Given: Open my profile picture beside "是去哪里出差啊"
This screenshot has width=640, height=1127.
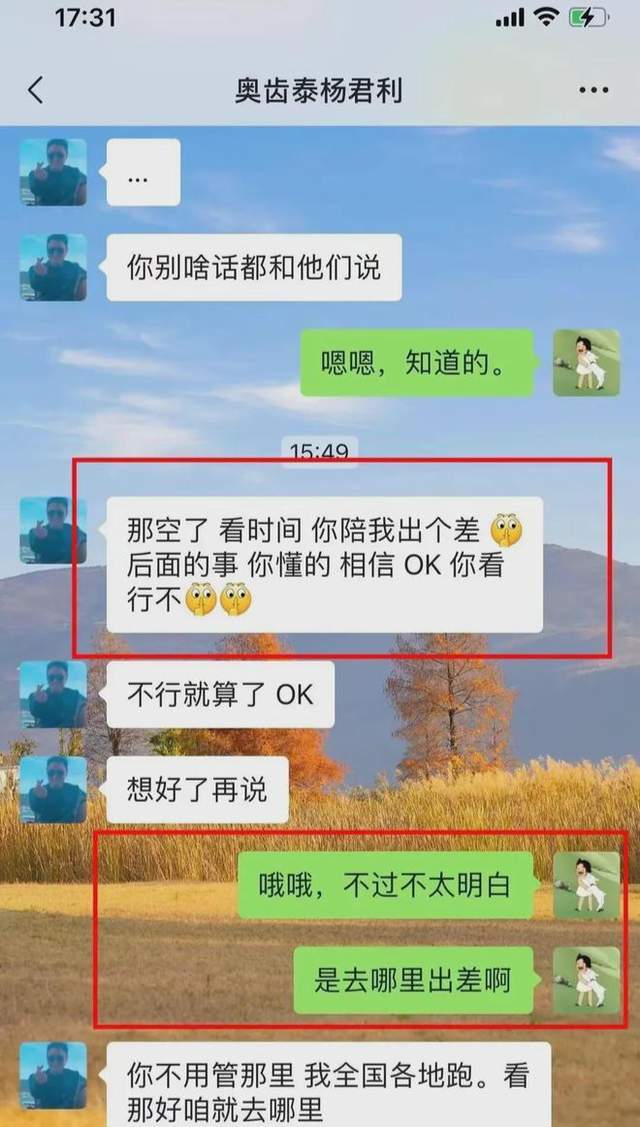Looking at the screenshot, I should (587, 980).
